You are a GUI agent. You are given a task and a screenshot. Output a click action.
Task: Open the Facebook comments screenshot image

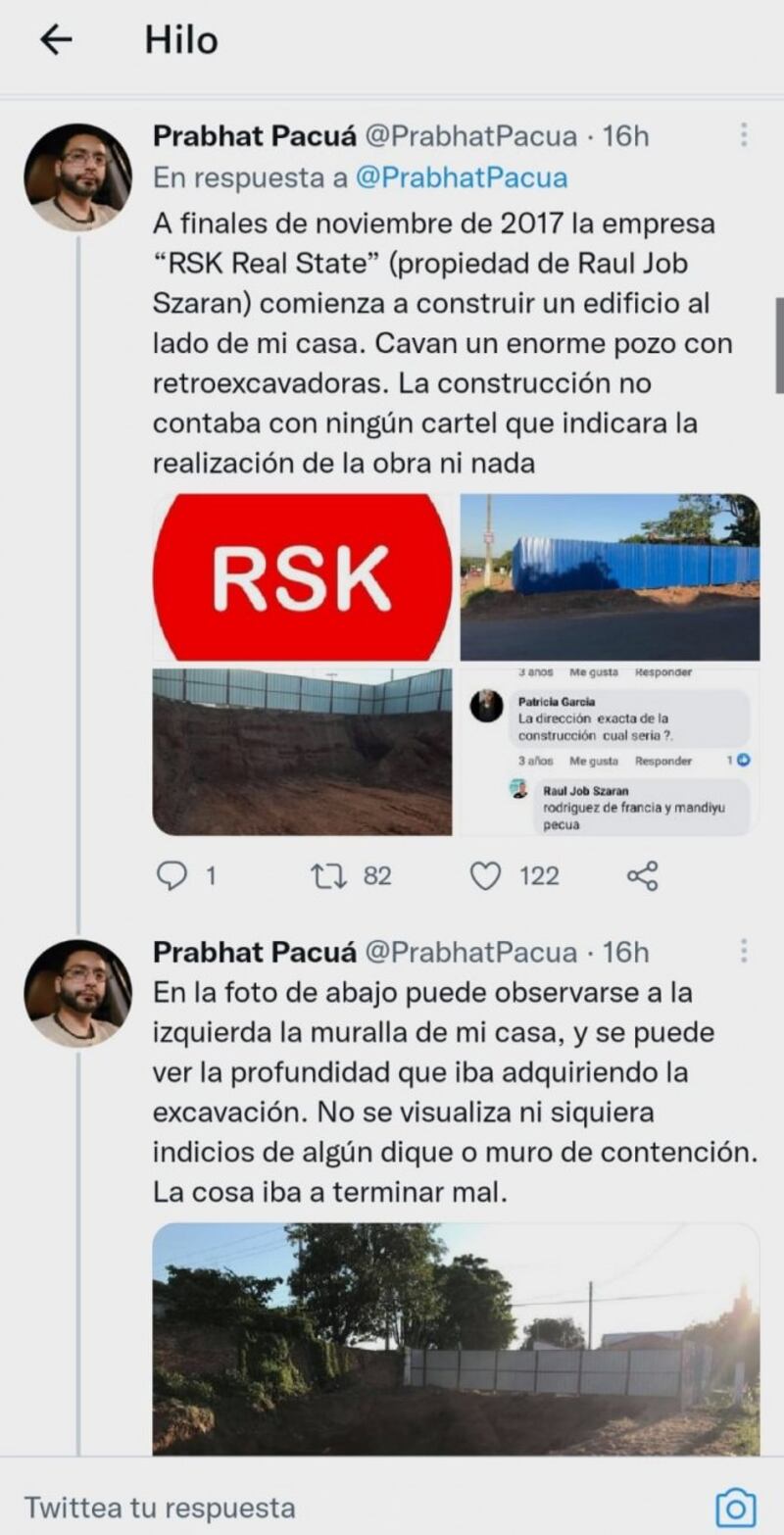pyautogui.click(x=610, y=752)
